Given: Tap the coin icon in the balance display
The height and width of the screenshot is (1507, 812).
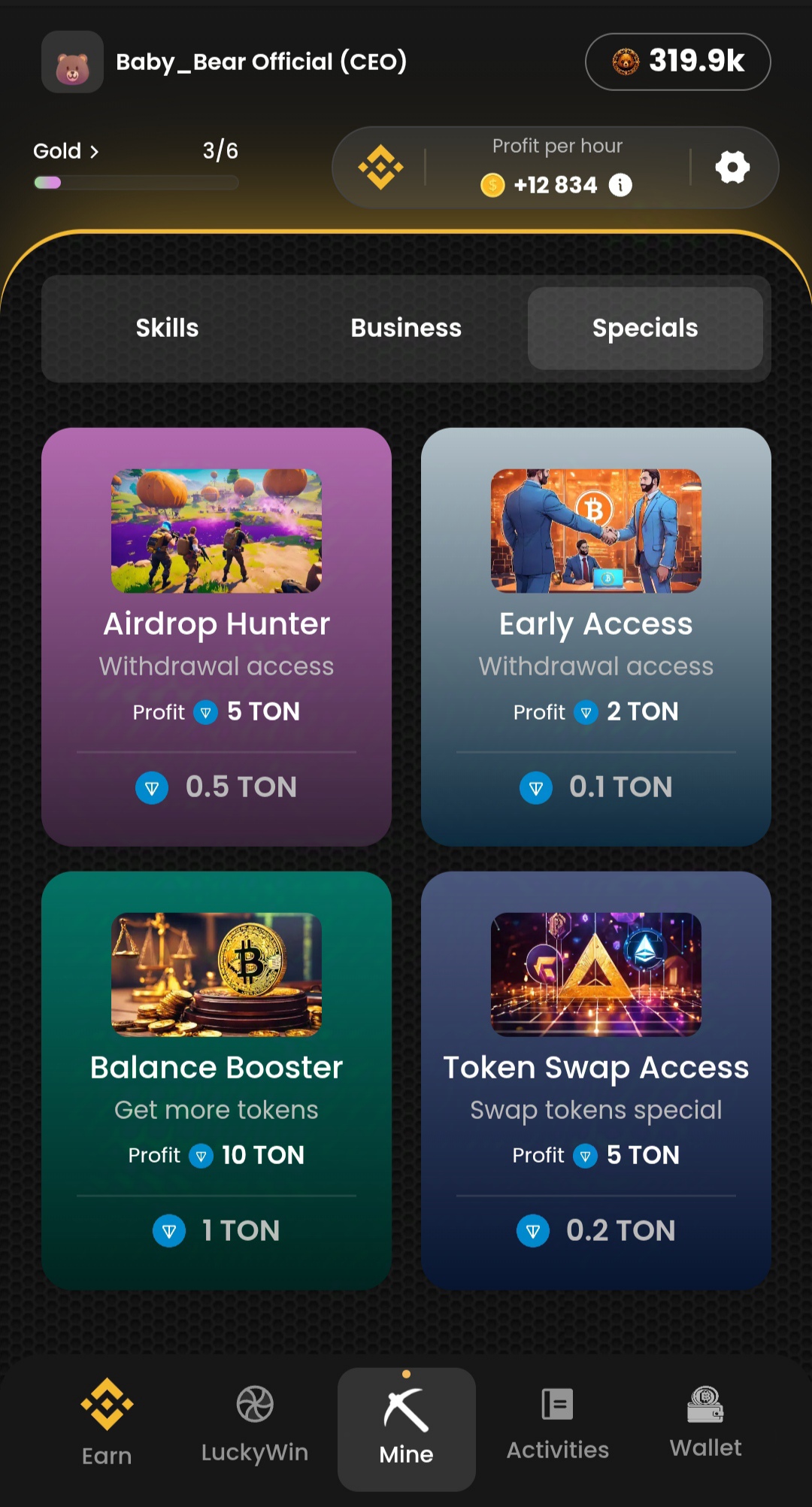Looking at the screenshot, I should point(625,62).
